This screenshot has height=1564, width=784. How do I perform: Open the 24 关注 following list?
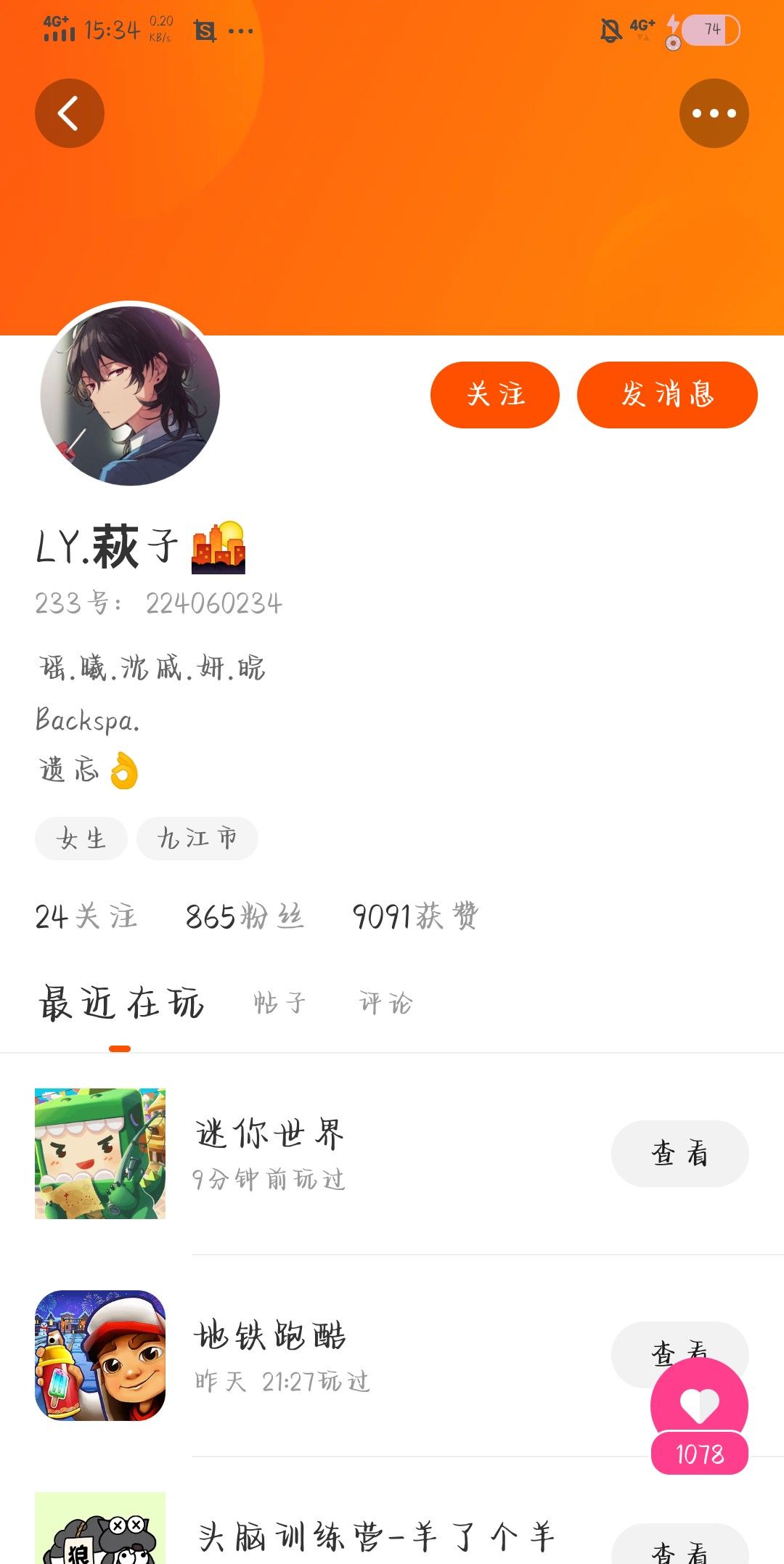pyautogui.click(x=86, y=916)
